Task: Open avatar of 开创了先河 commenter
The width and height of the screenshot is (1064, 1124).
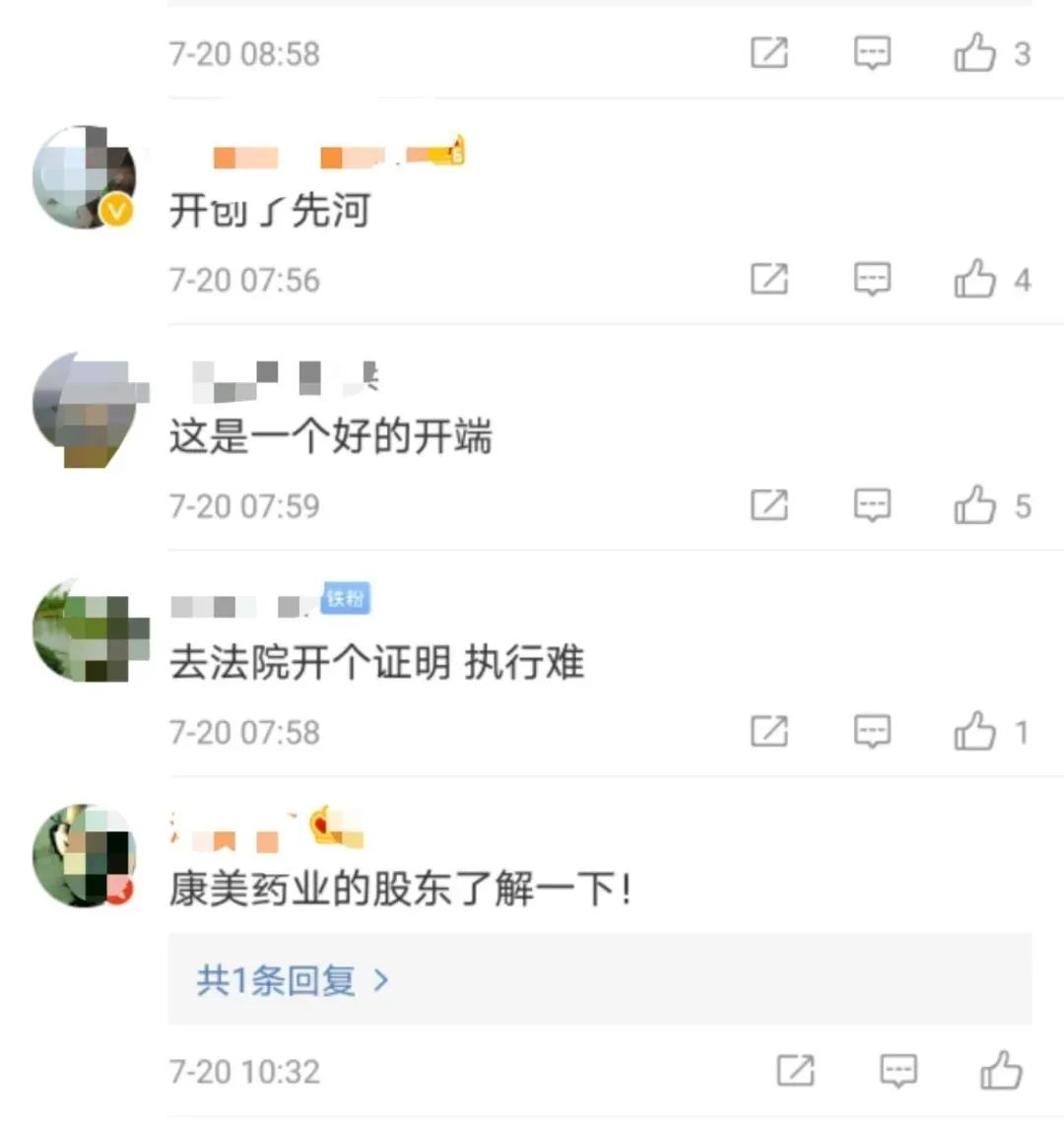Action: pos(85,178)
